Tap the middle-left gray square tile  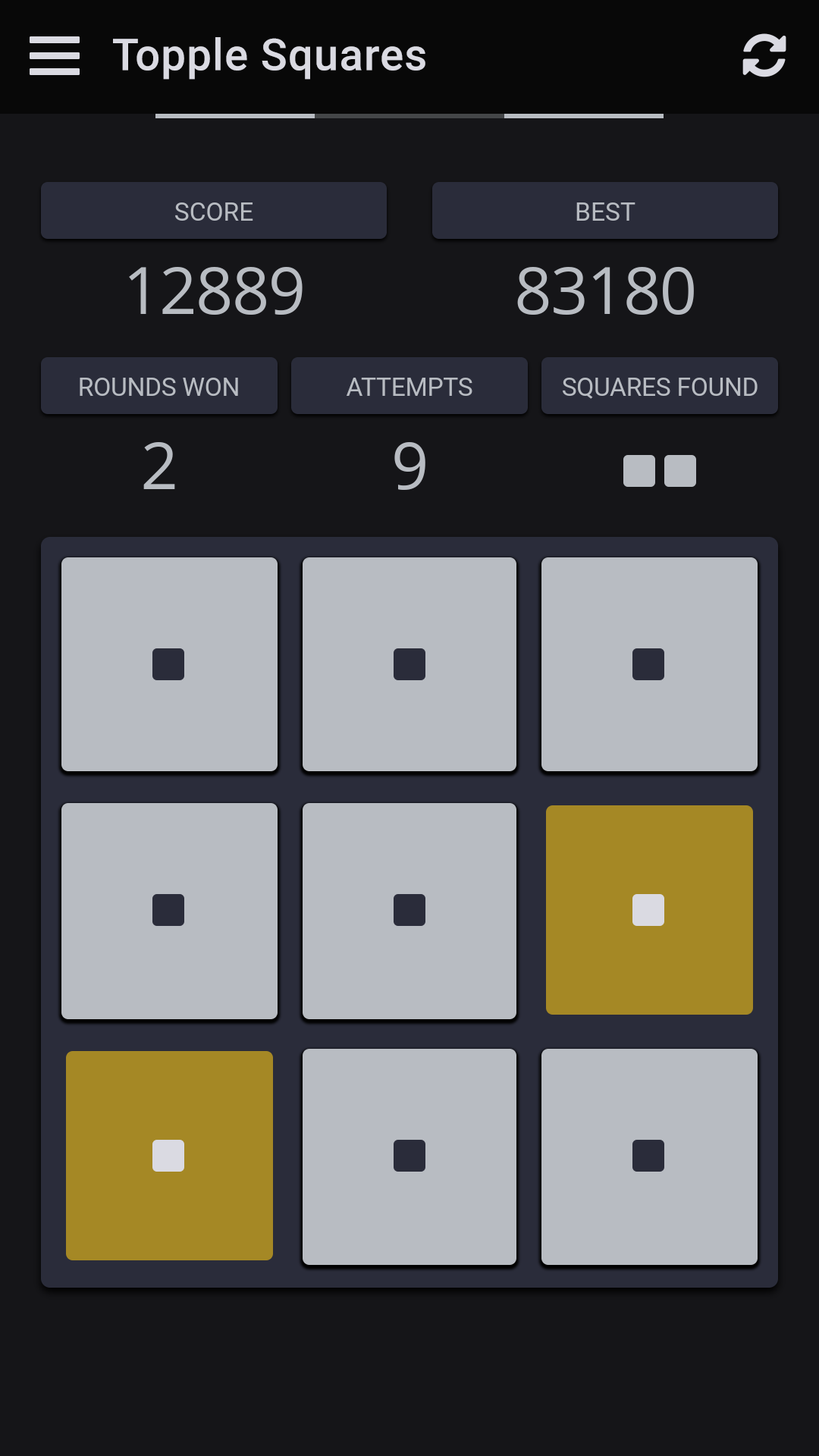click(168, 910)
